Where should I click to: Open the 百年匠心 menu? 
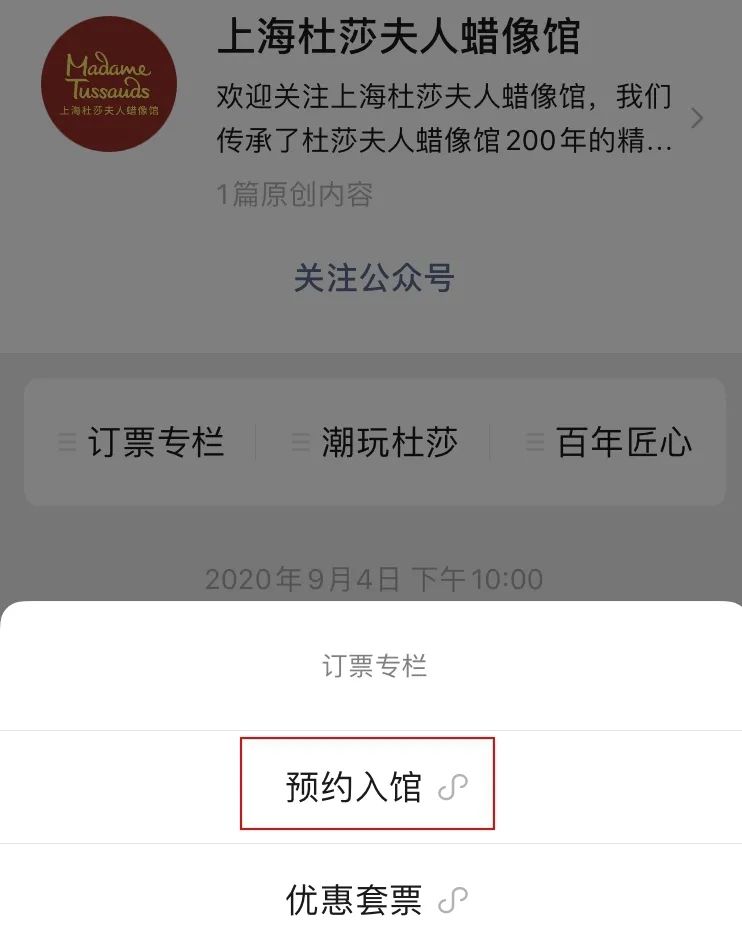click(x=609, y=442)
